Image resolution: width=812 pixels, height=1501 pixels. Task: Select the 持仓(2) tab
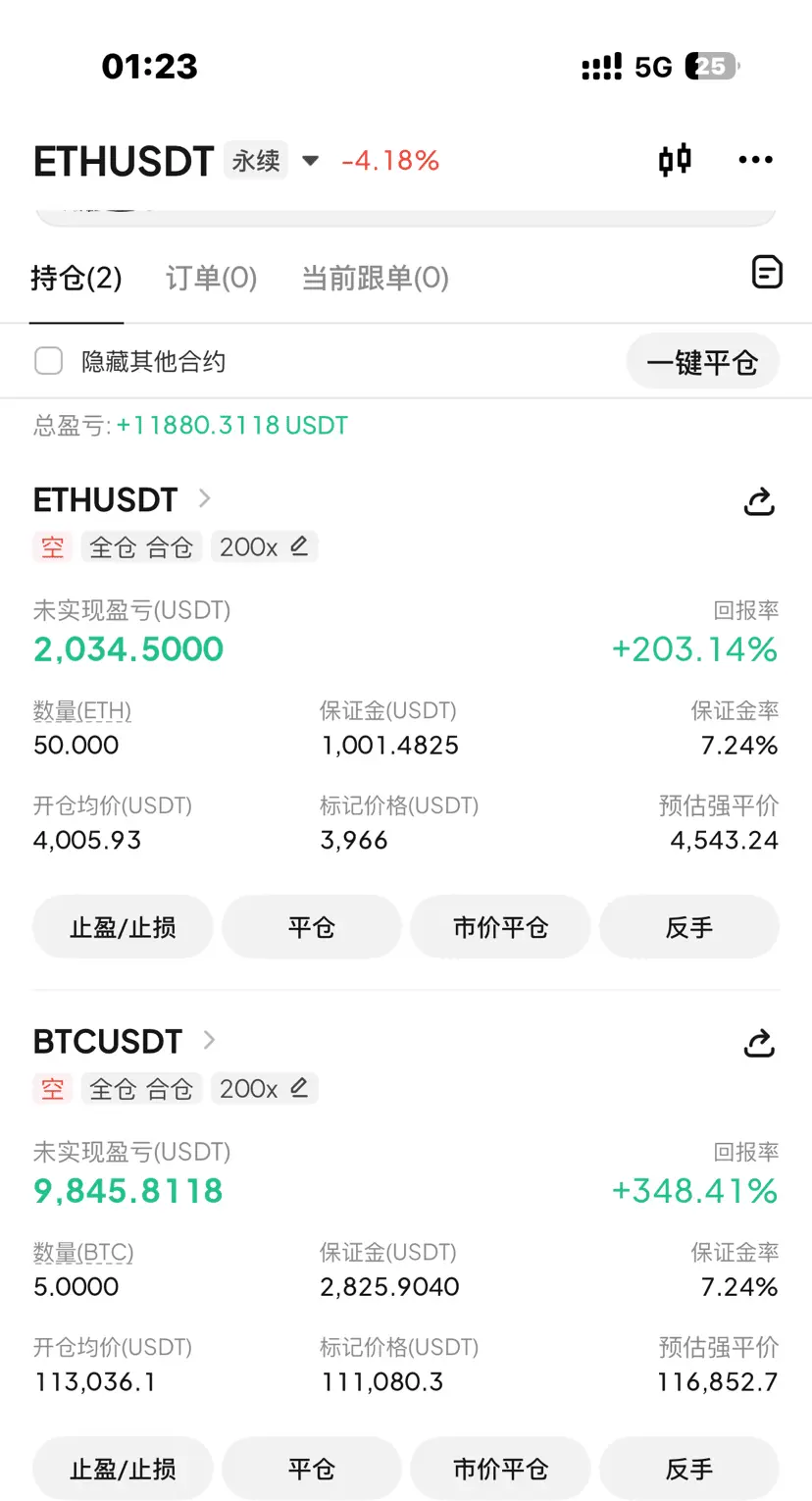tap(76, 279)
